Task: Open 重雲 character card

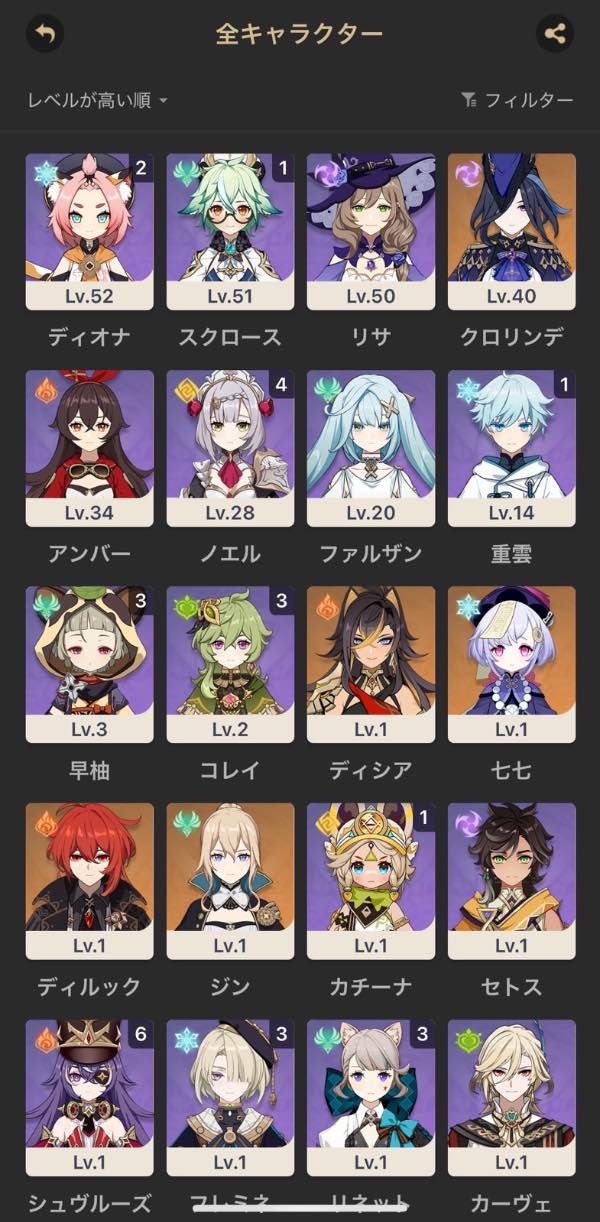Action: point(511,448)
